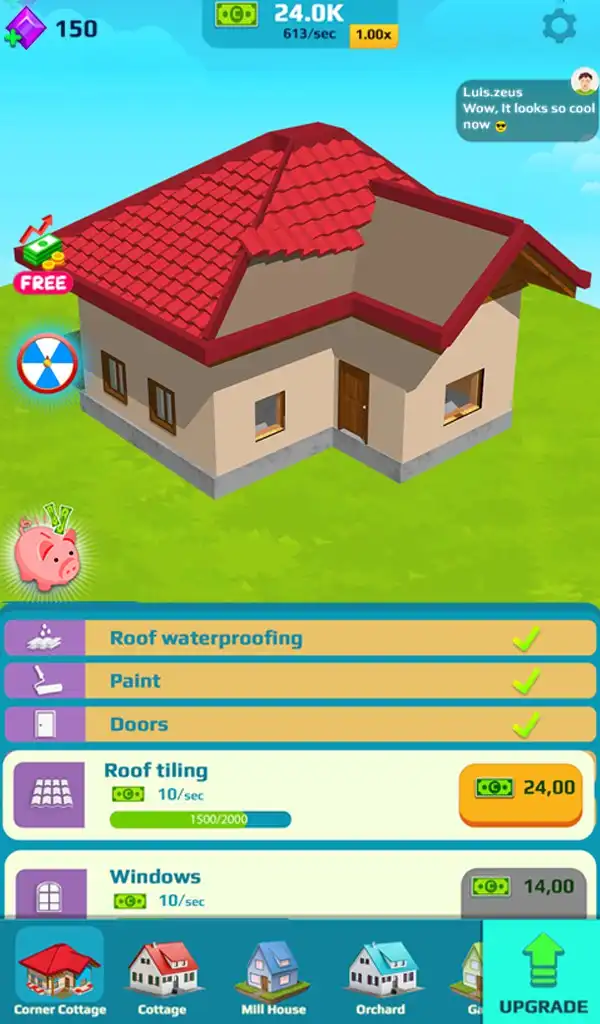Screen dimensions: 600x1024
Task: Add gems via the purple gem icon
Action: click(x=24, y=27)
